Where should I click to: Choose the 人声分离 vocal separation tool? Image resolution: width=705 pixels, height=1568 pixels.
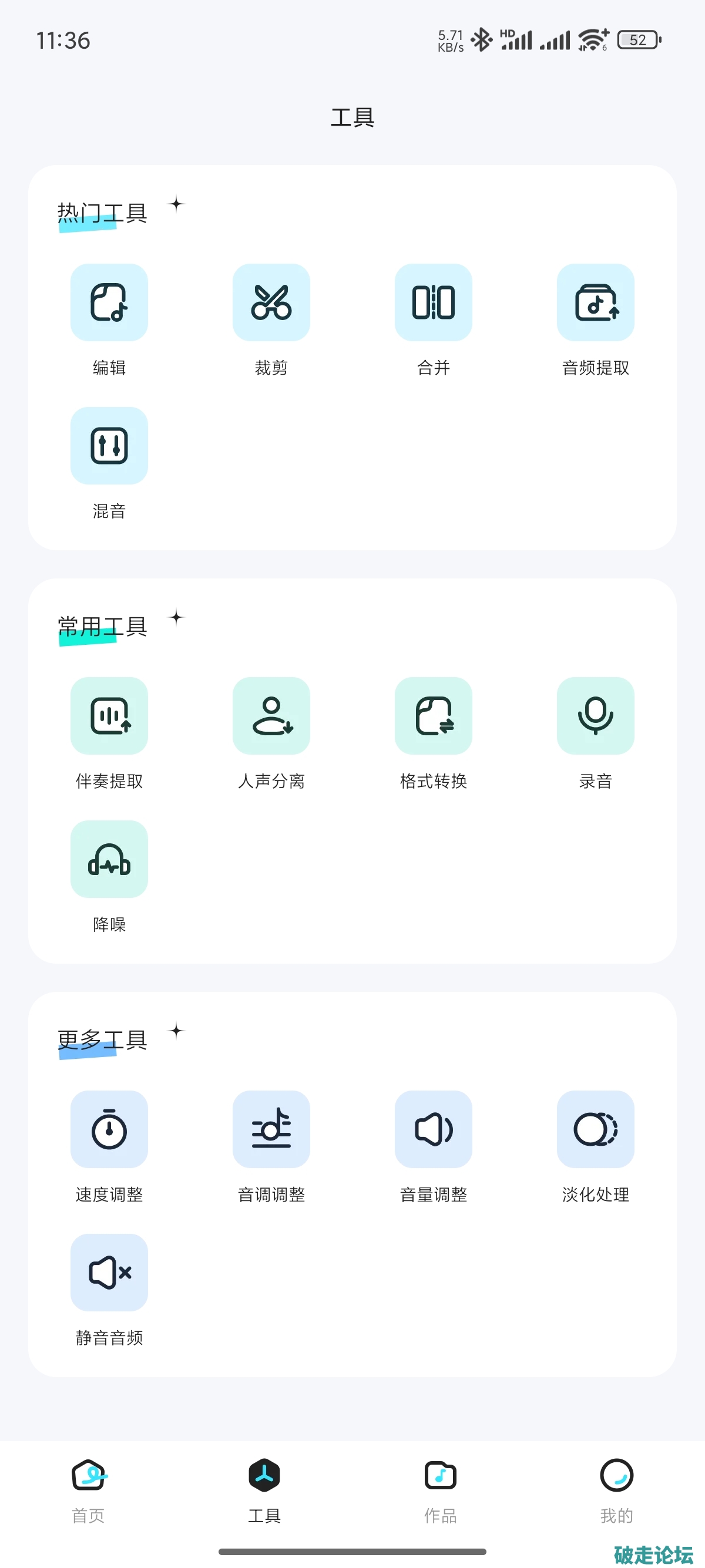click(x=271, y=716)
